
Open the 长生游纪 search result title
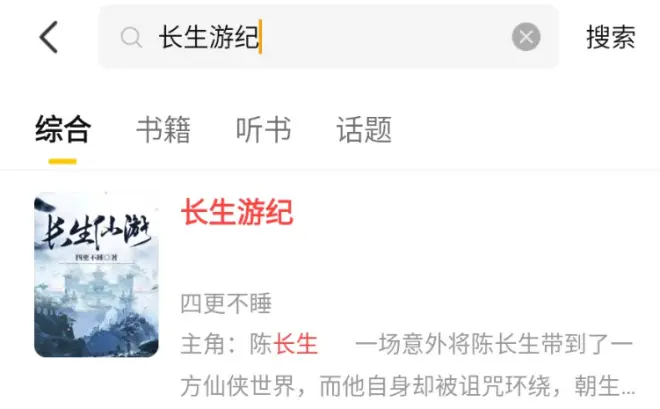(x=237, y=212)
